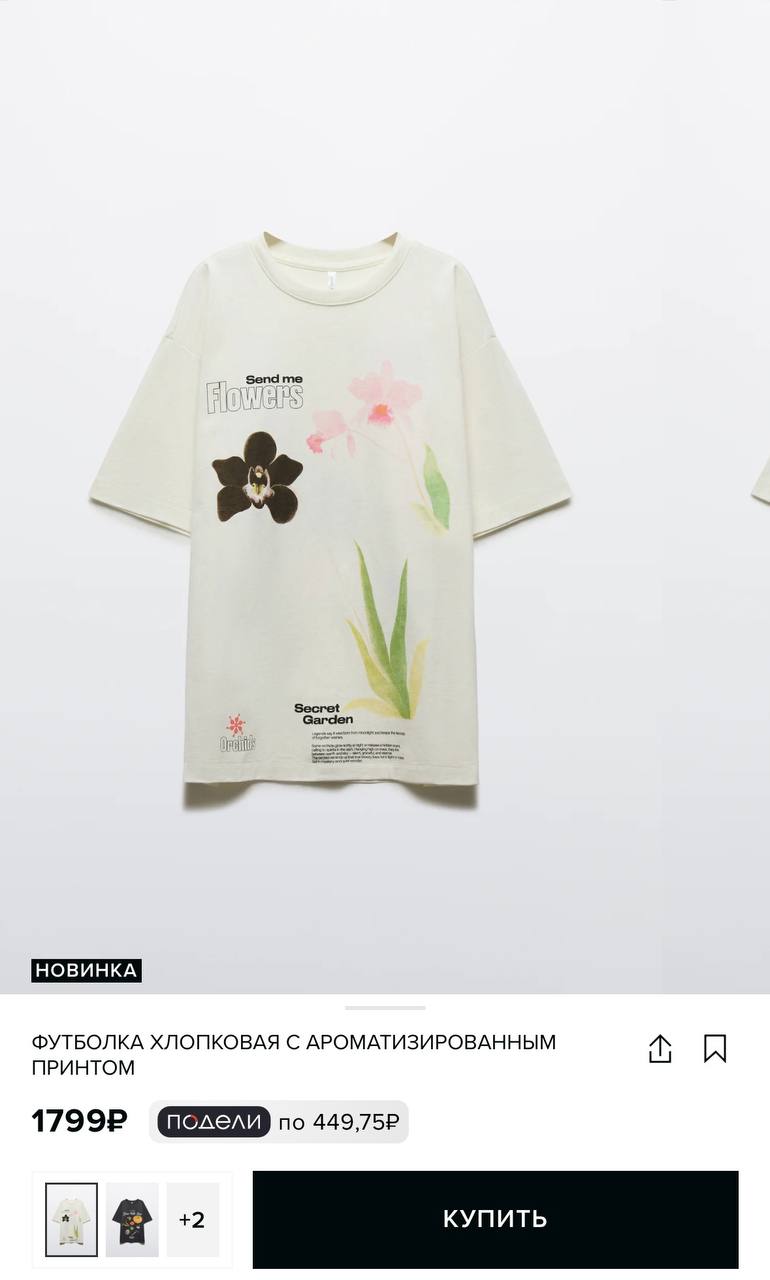Screen dimensions: 770x1280
Task: Select the white t-shirt color thumbnail
Action: click(x=72, y=1220)
